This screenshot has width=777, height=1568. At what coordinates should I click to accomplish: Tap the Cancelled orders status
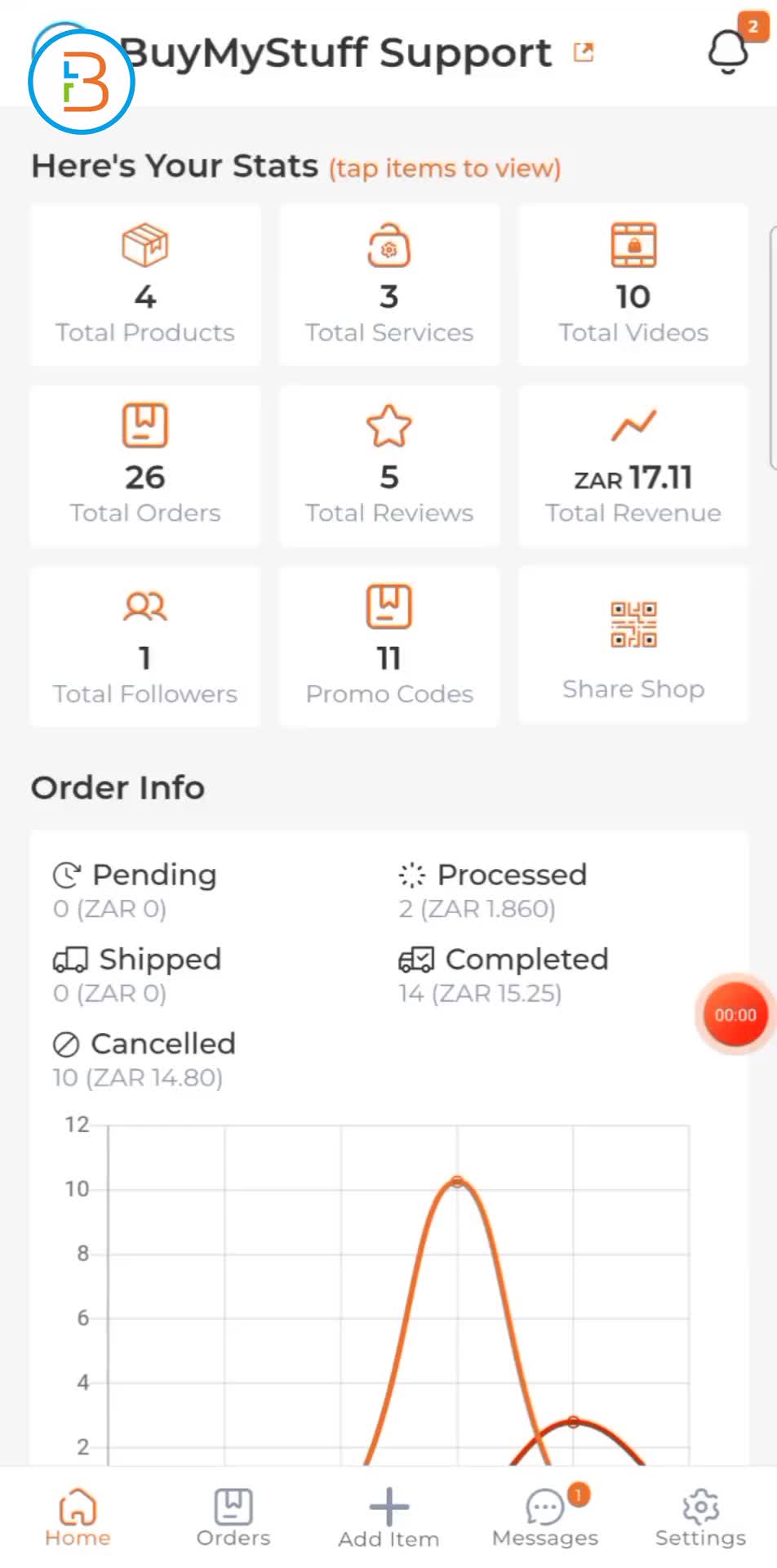[x=163, y=1043]
